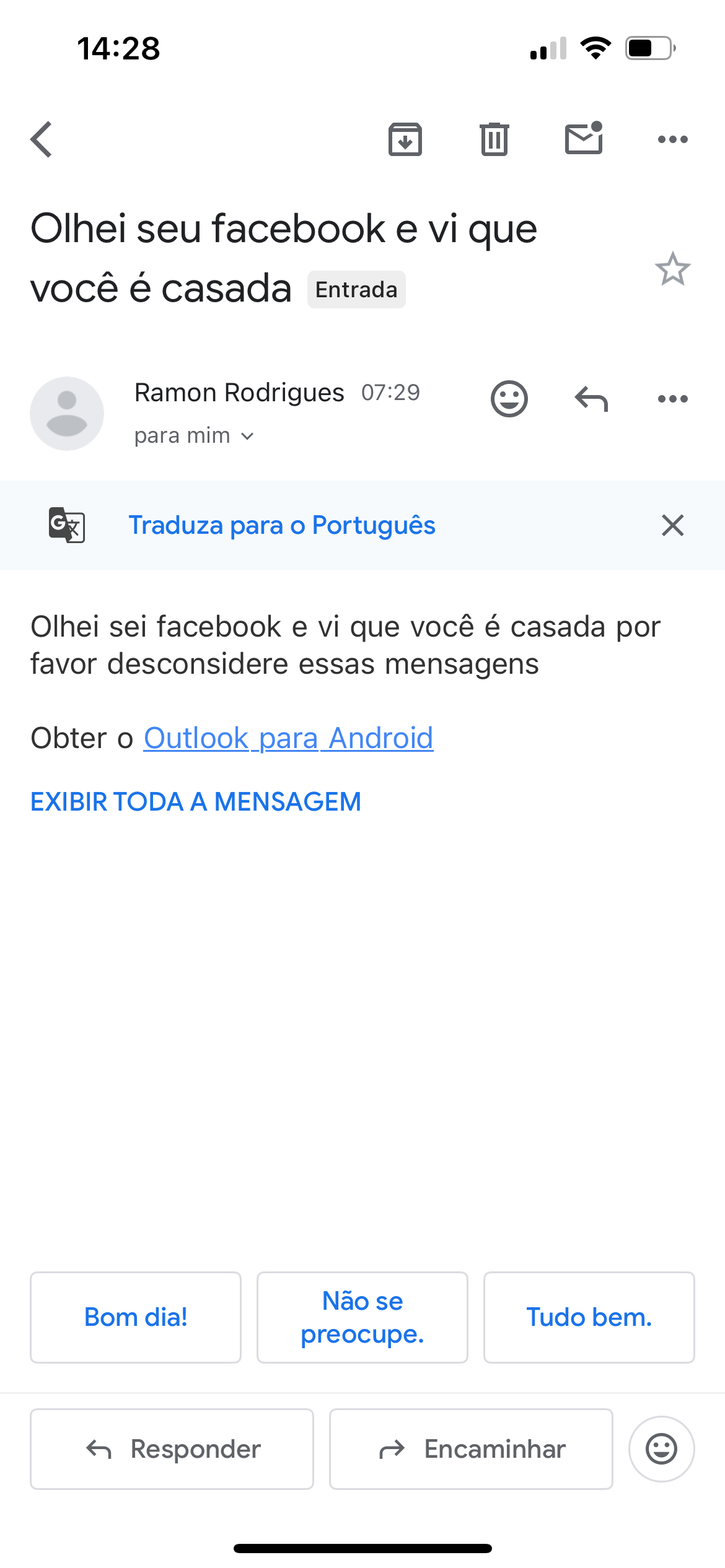This screenshot has width=725, height=1568.
Task: Delete this email with the trash icon
Action: tap(494, 139)
